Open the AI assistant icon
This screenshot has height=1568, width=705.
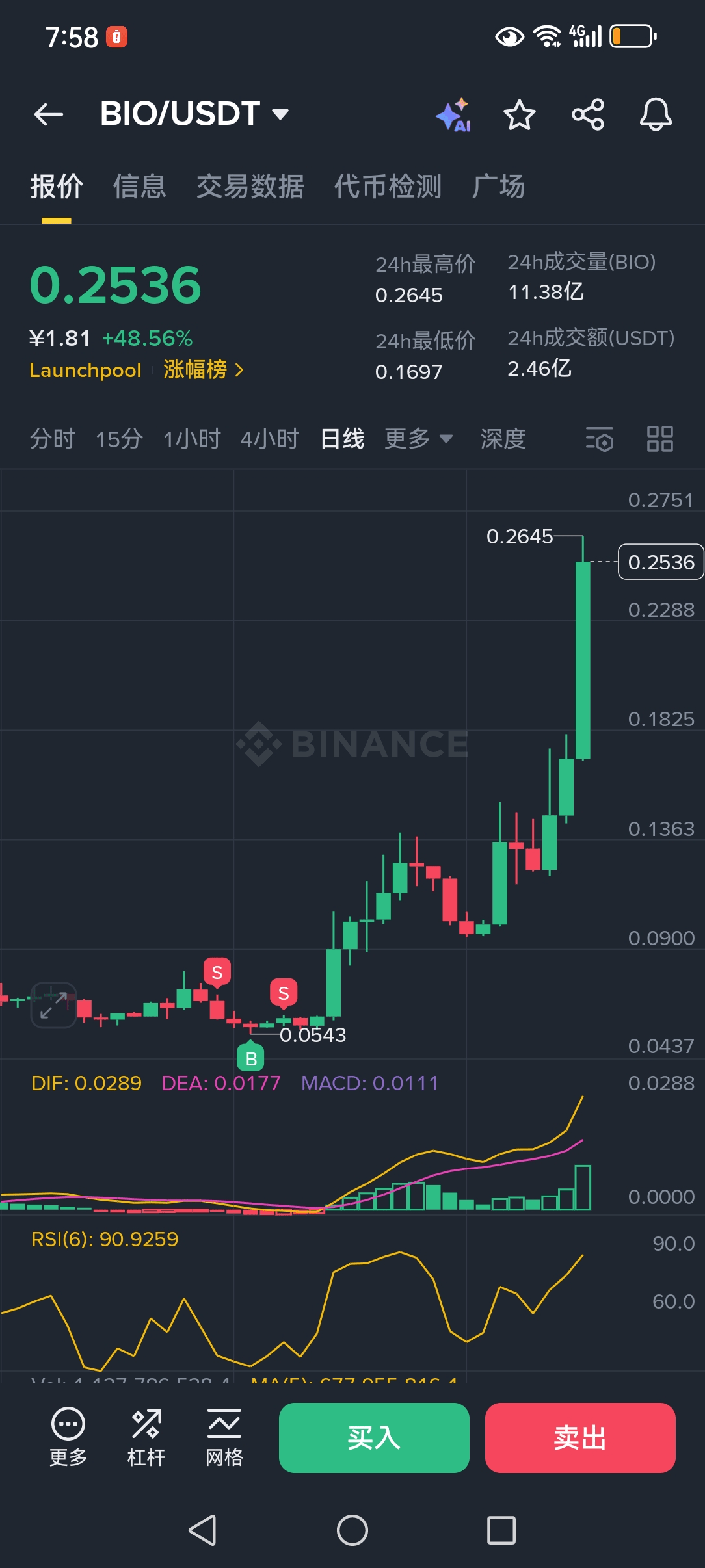tap(453, 115)
